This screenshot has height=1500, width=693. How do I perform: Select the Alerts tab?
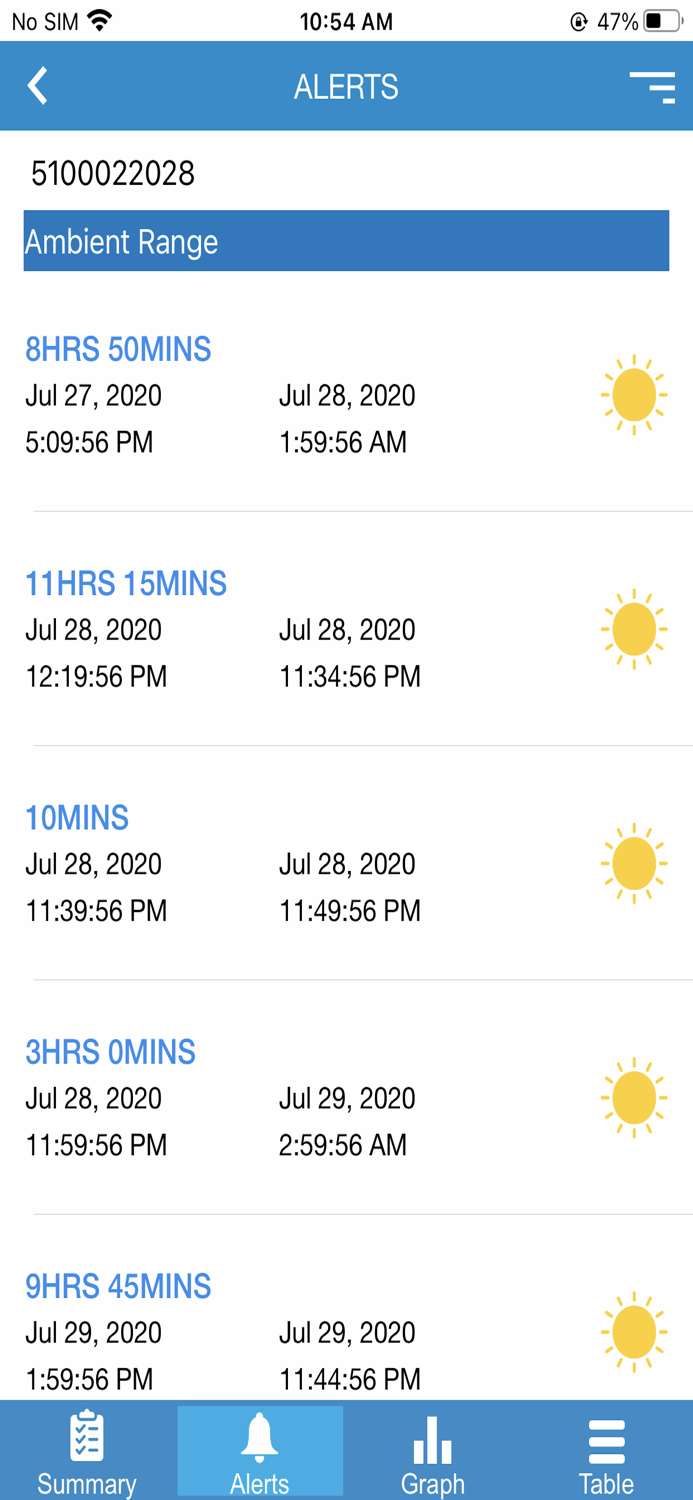pyautogui.click(x=260, y=1452)
